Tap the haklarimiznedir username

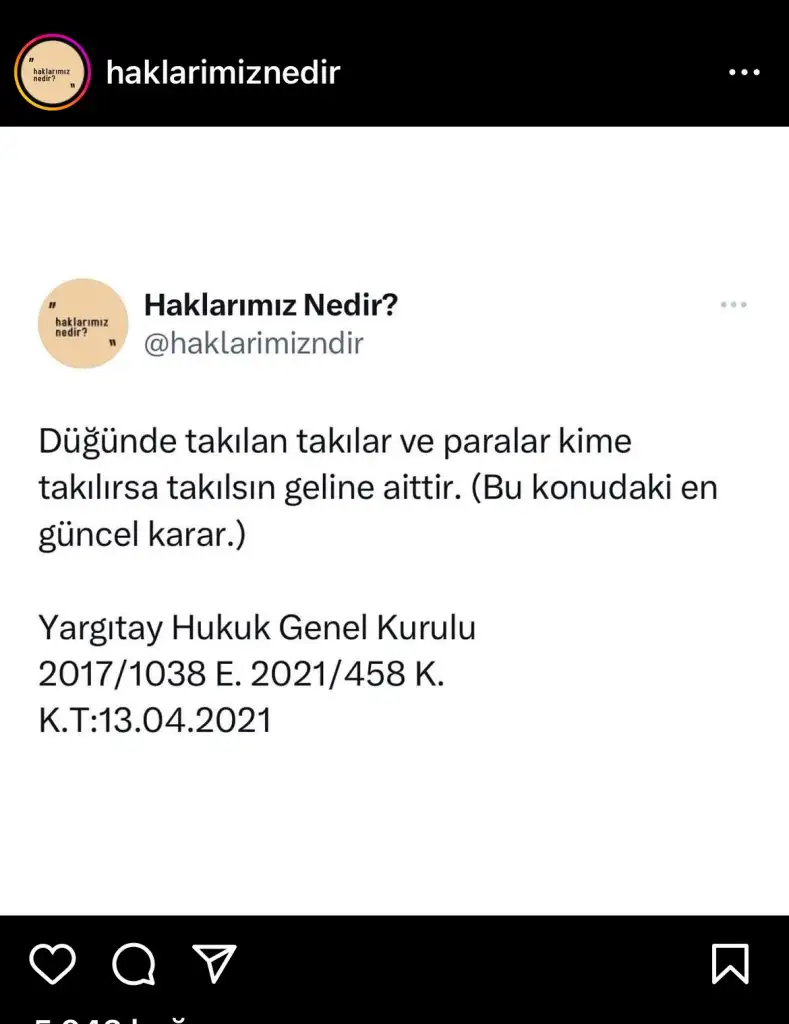tap(223, 73)
